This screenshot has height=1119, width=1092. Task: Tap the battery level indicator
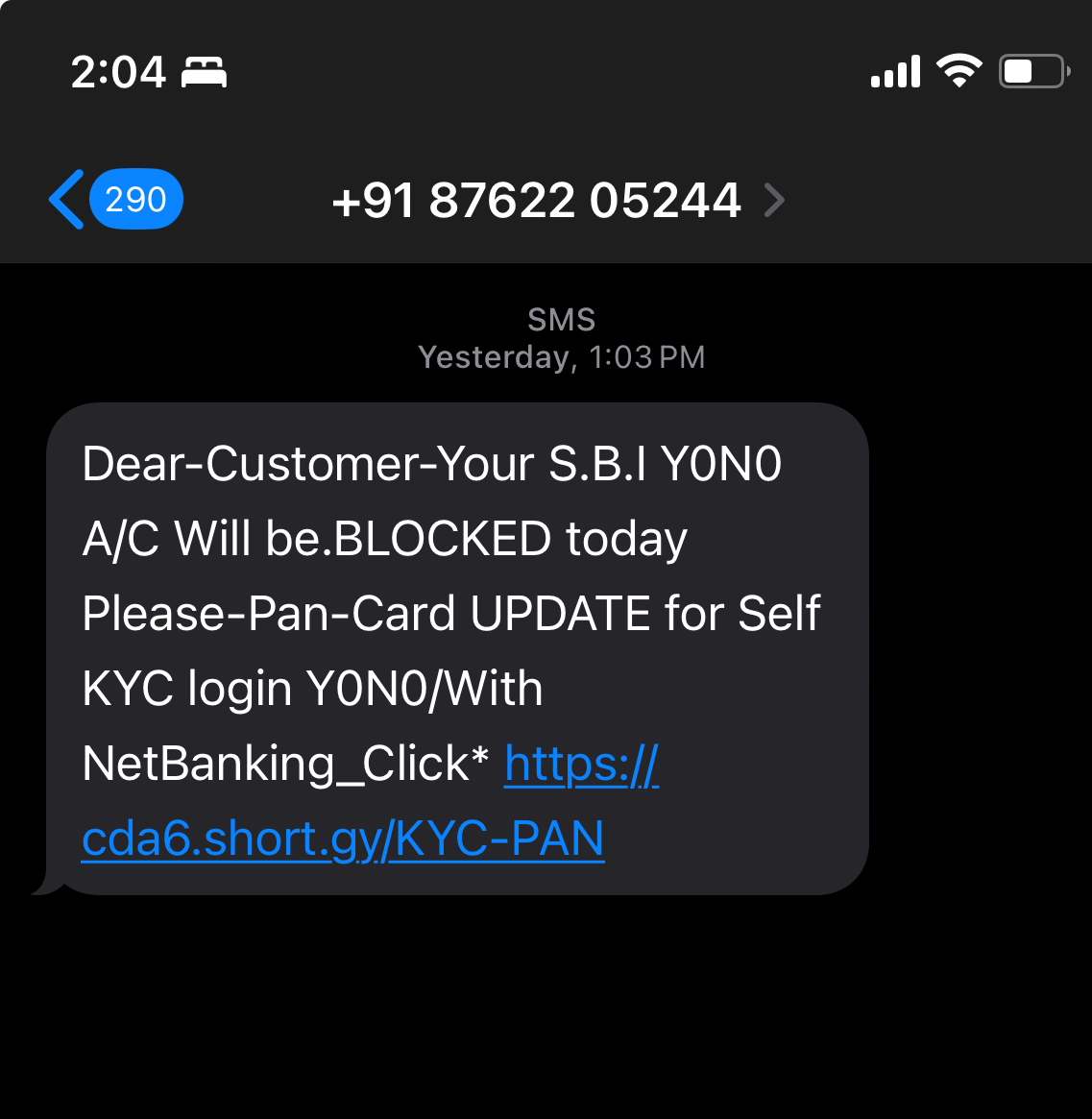[x=1032, y=70]
